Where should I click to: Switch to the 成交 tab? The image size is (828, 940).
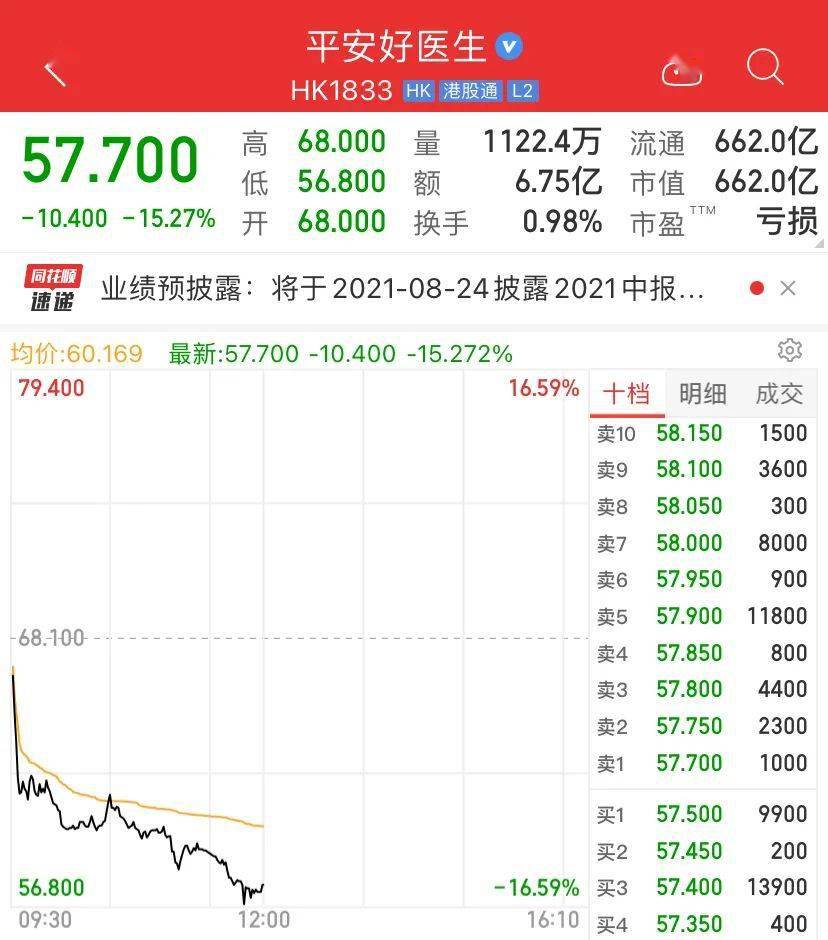779,394
